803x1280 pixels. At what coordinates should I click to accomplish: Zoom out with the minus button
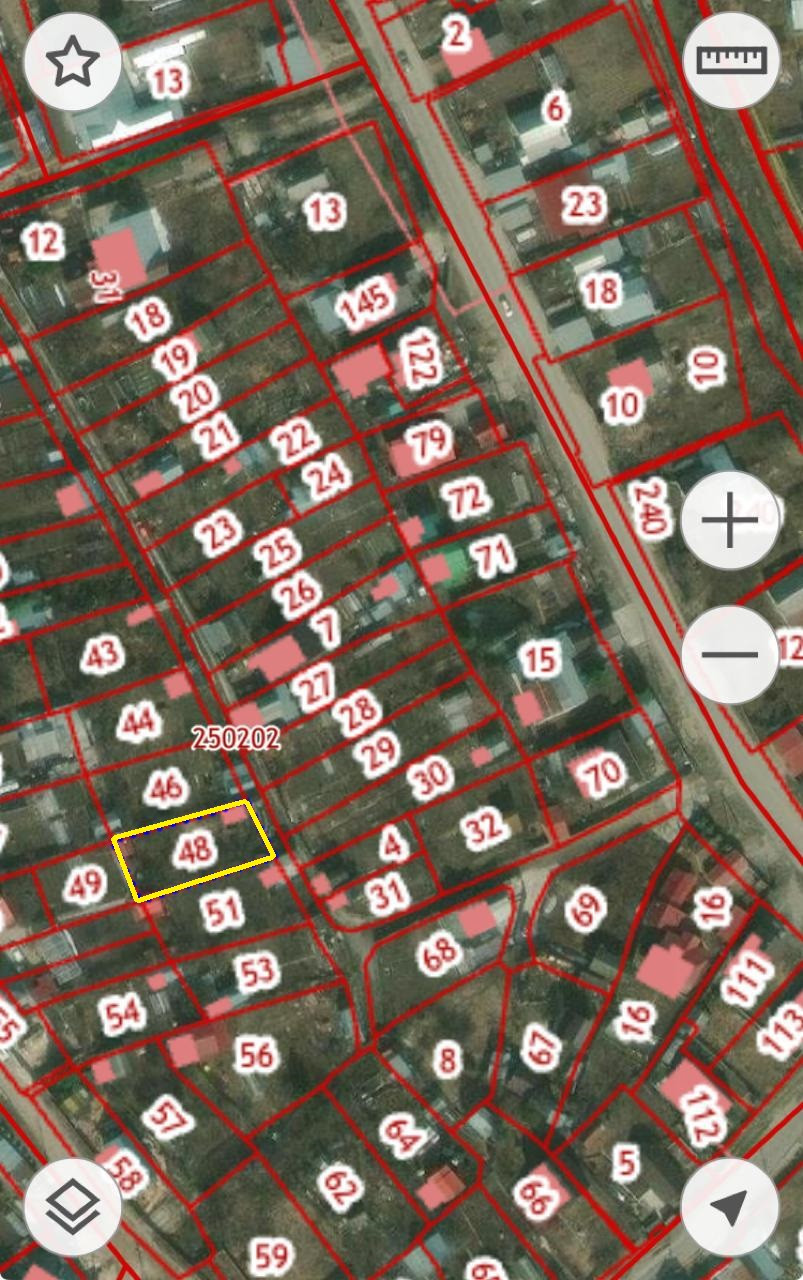click(731, 655)
